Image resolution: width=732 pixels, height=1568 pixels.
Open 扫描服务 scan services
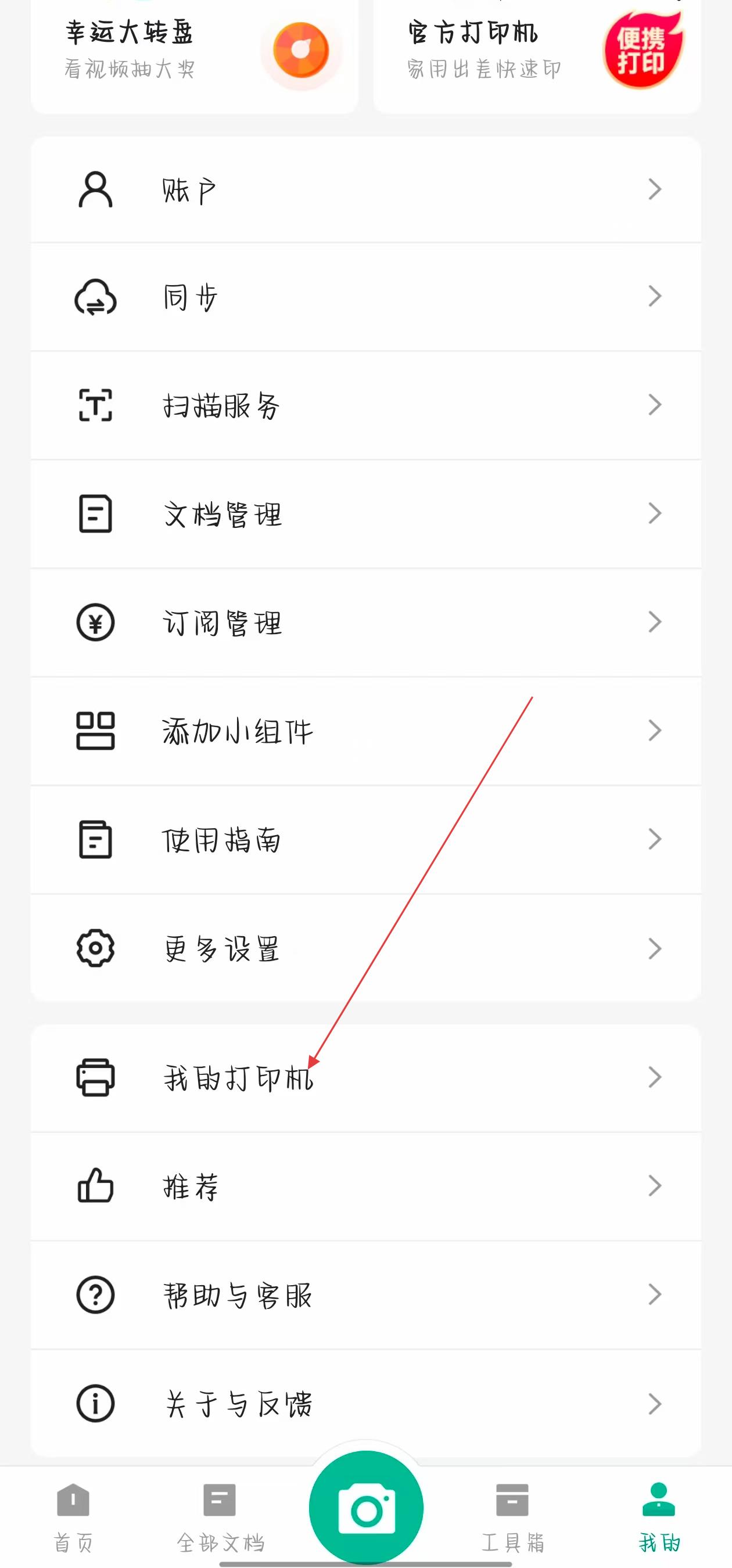(x=365, y=405)
